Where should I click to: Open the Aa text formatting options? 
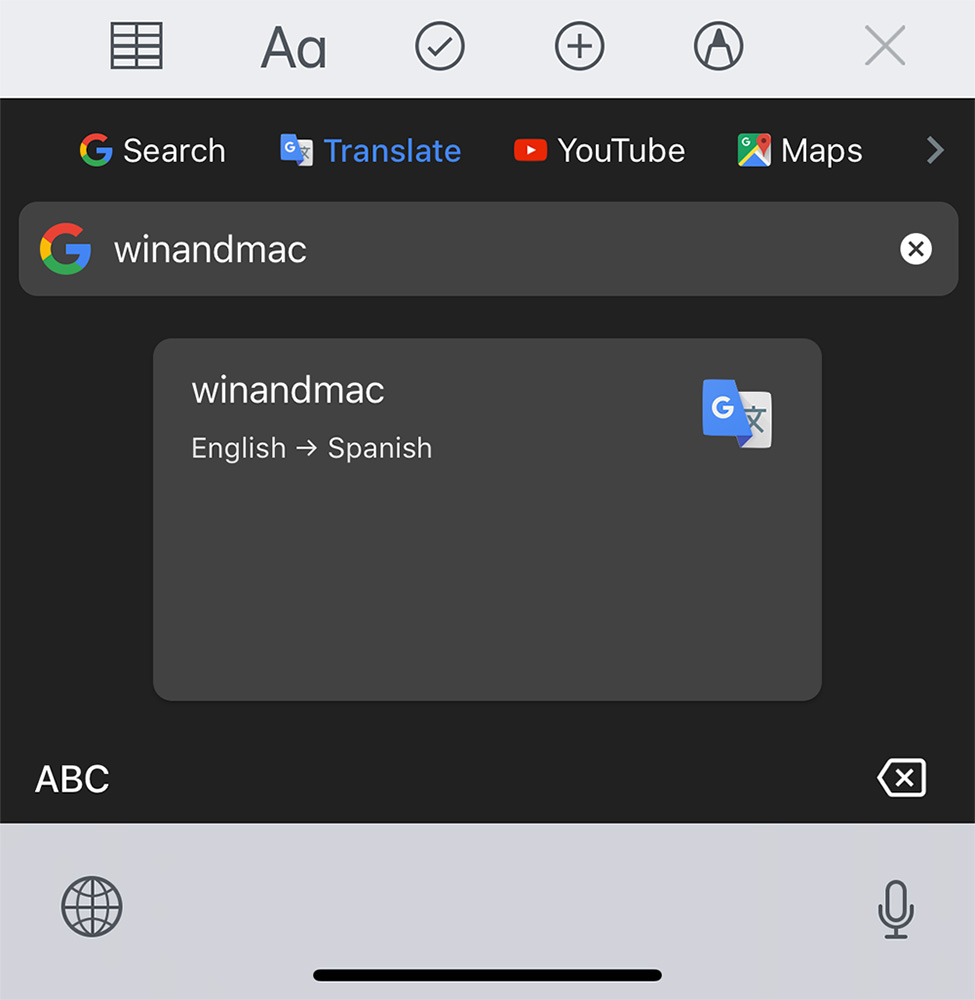293,47
